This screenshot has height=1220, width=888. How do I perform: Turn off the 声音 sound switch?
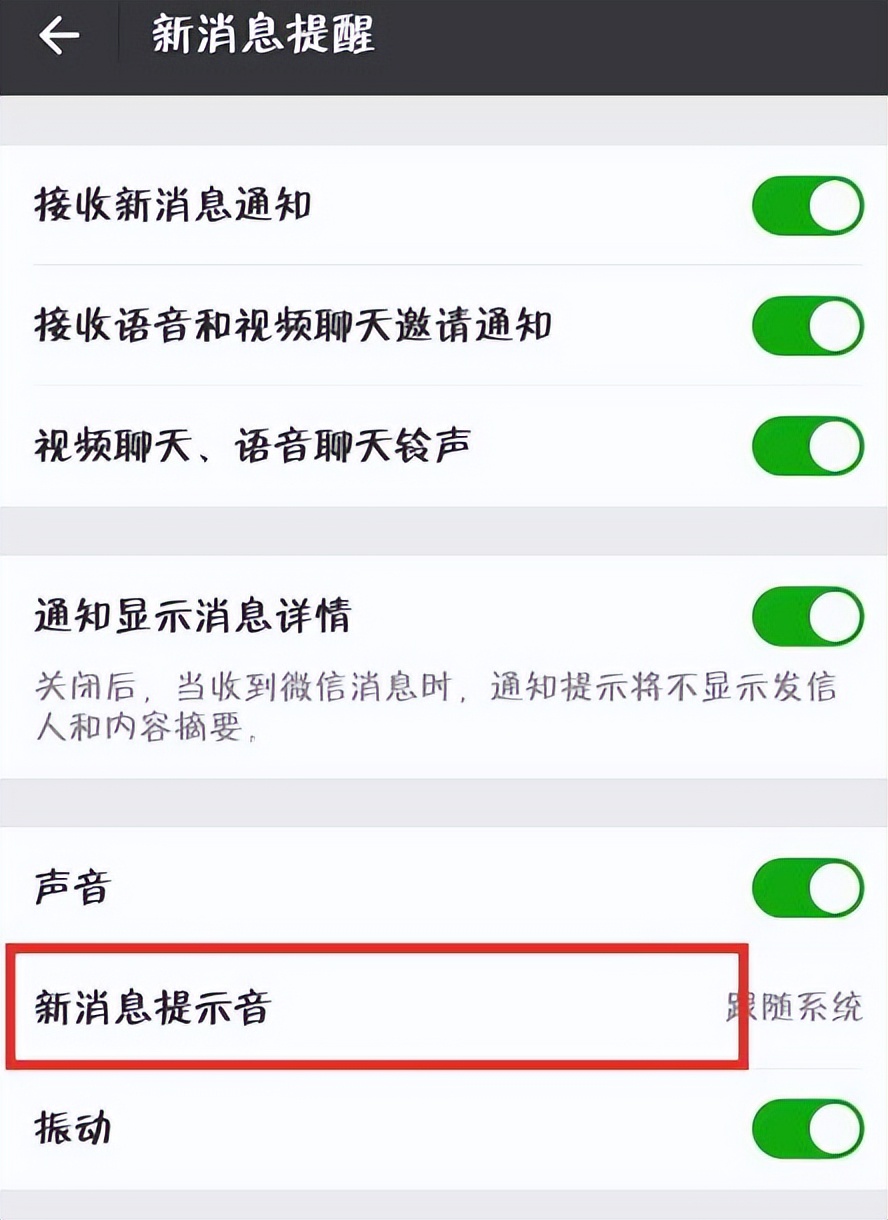[805, 889]
